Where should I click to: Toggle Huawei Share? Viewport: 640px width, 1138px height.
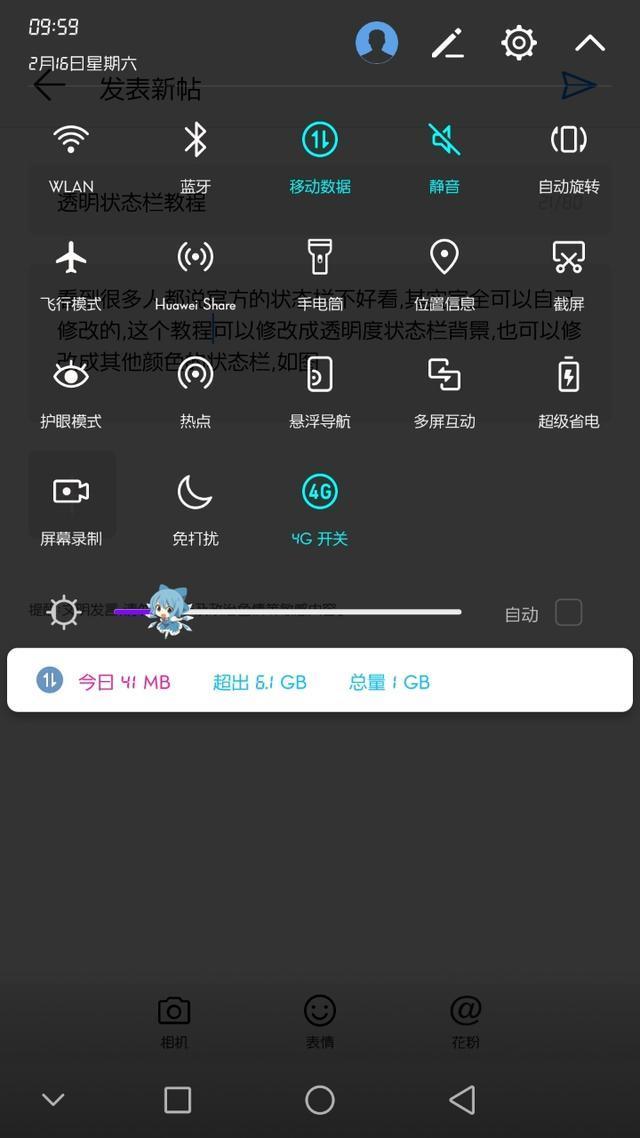tap(195, 257)
